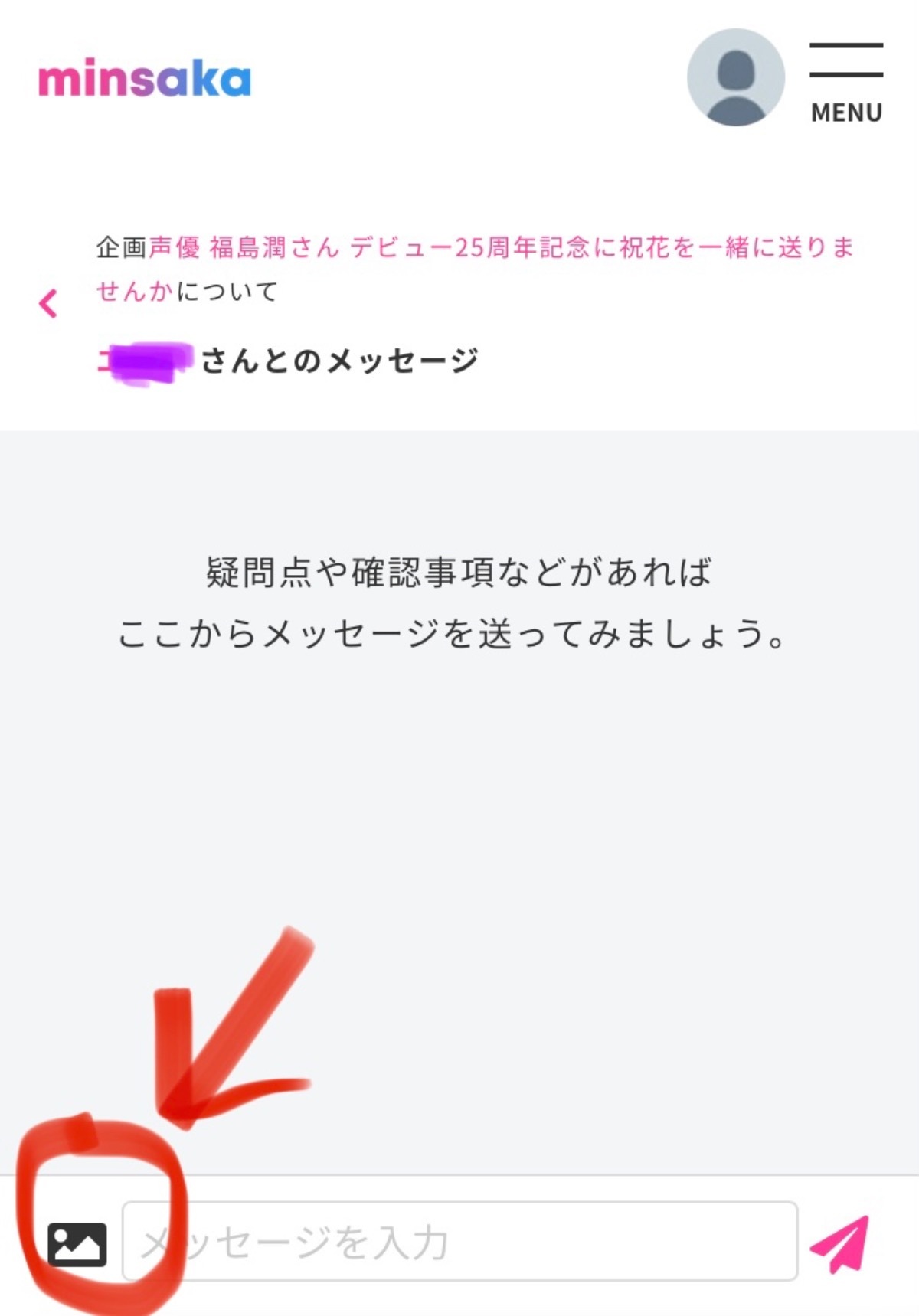Attach an image to the message
919x1316 pixels.
(77, 1244)
